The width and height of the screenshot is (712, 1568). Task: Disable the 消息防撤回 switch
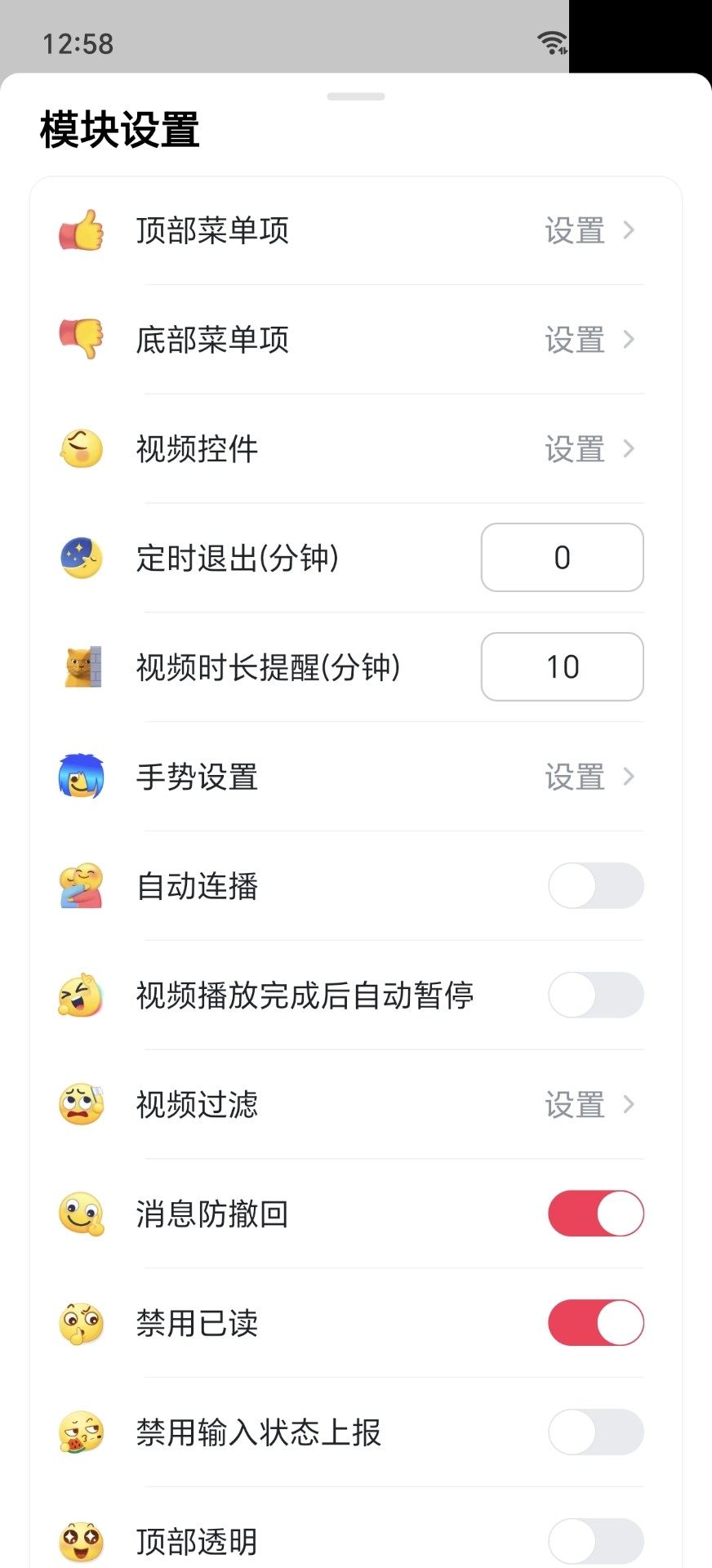tap(595, 1214)
